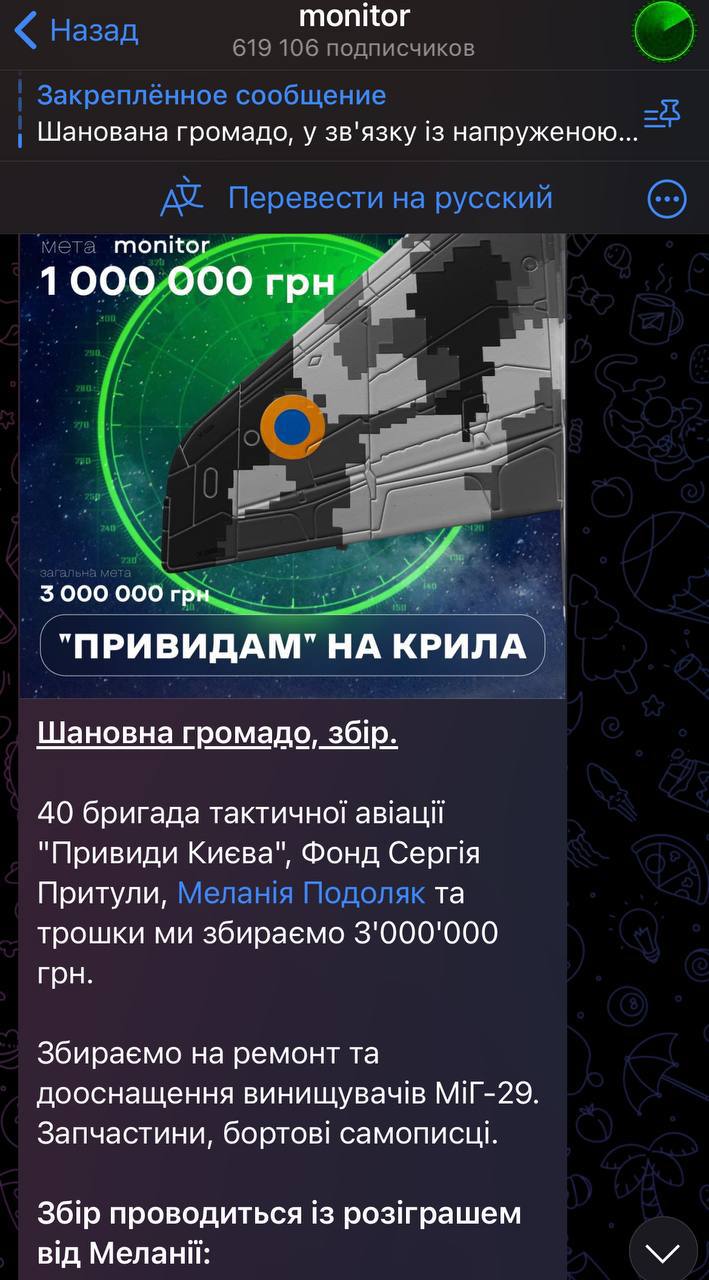The height and width of the screenshot is (1280, 709).
Task: Open the "Привидам на крила" image
Action: point(293,465)
